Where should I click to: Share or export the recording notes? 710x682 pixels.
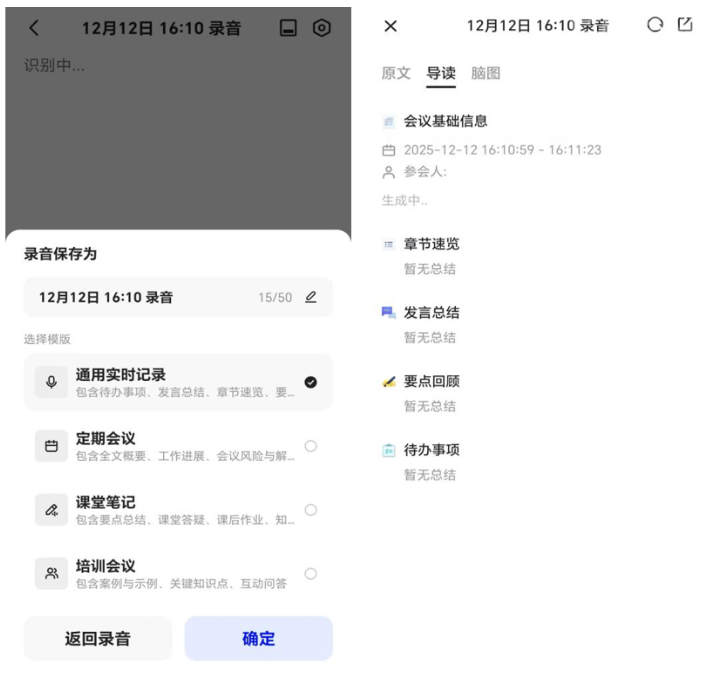[685, 25]
